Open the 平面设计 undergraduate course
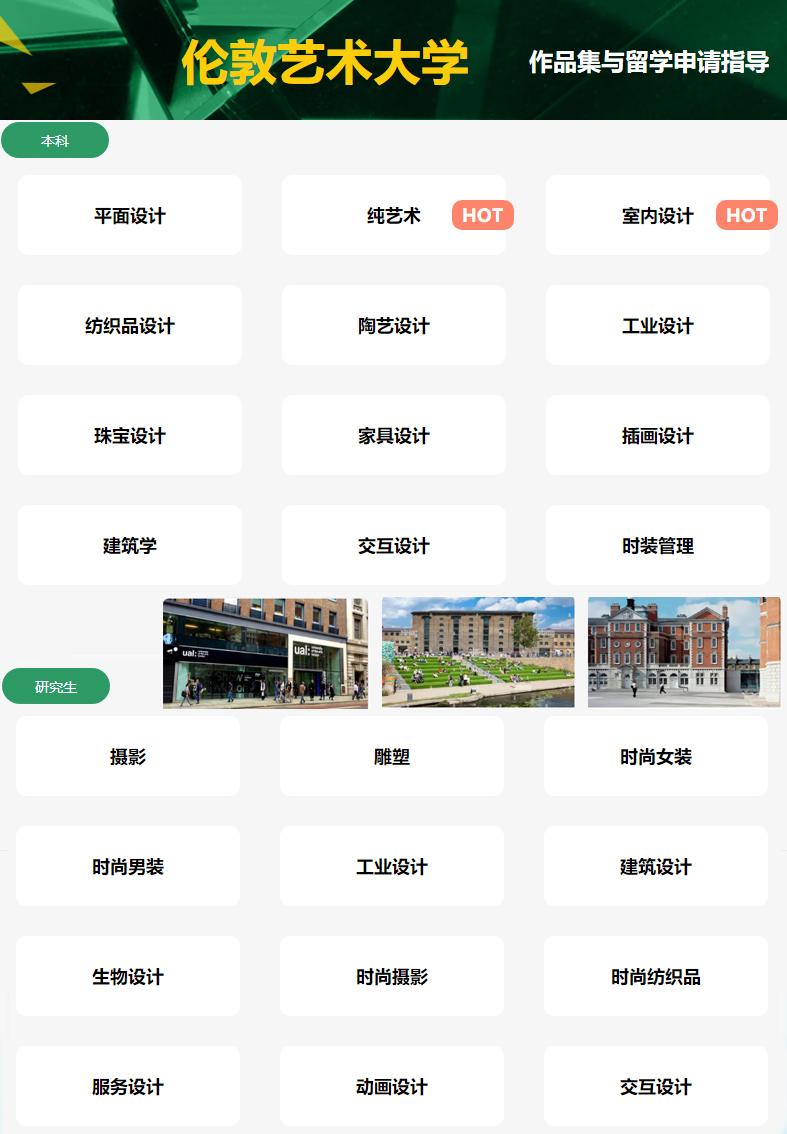This screenshot has height=1134, width=787. (130, 216)
